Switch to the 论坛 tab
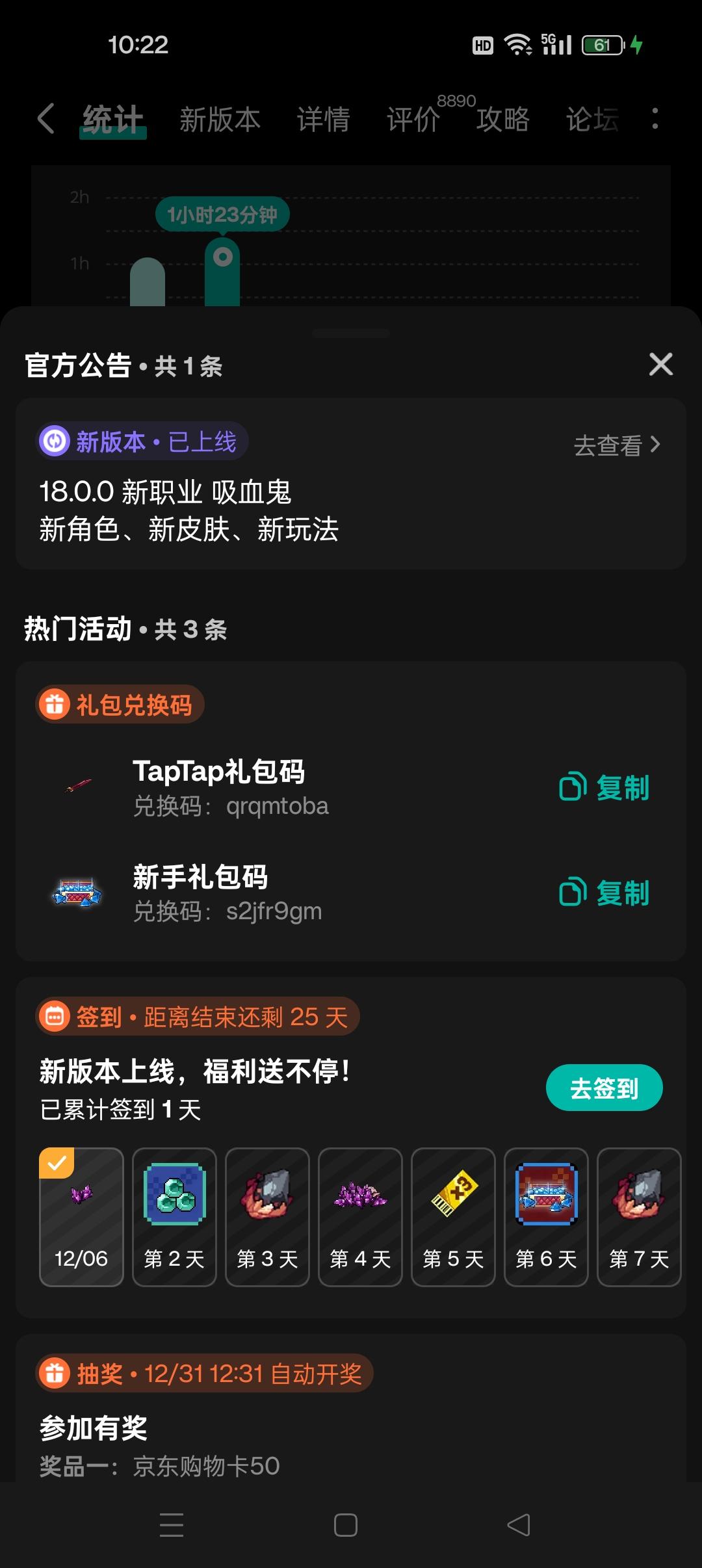The width and height of the screenshot is (702, 1568). coord(590,120)
